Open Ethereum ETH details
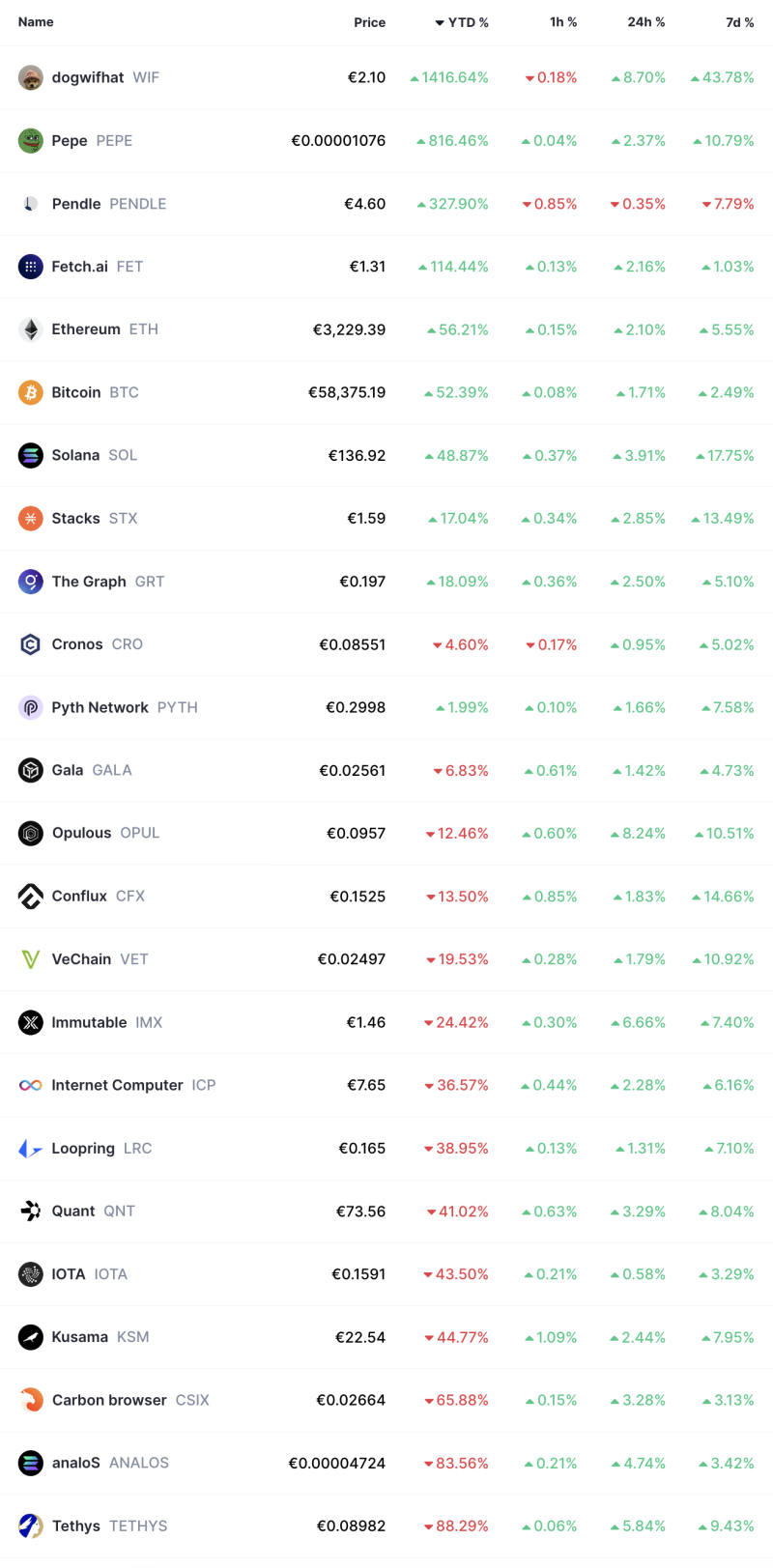This screenshot has height=1568, width=773. [x=386, y=329]
